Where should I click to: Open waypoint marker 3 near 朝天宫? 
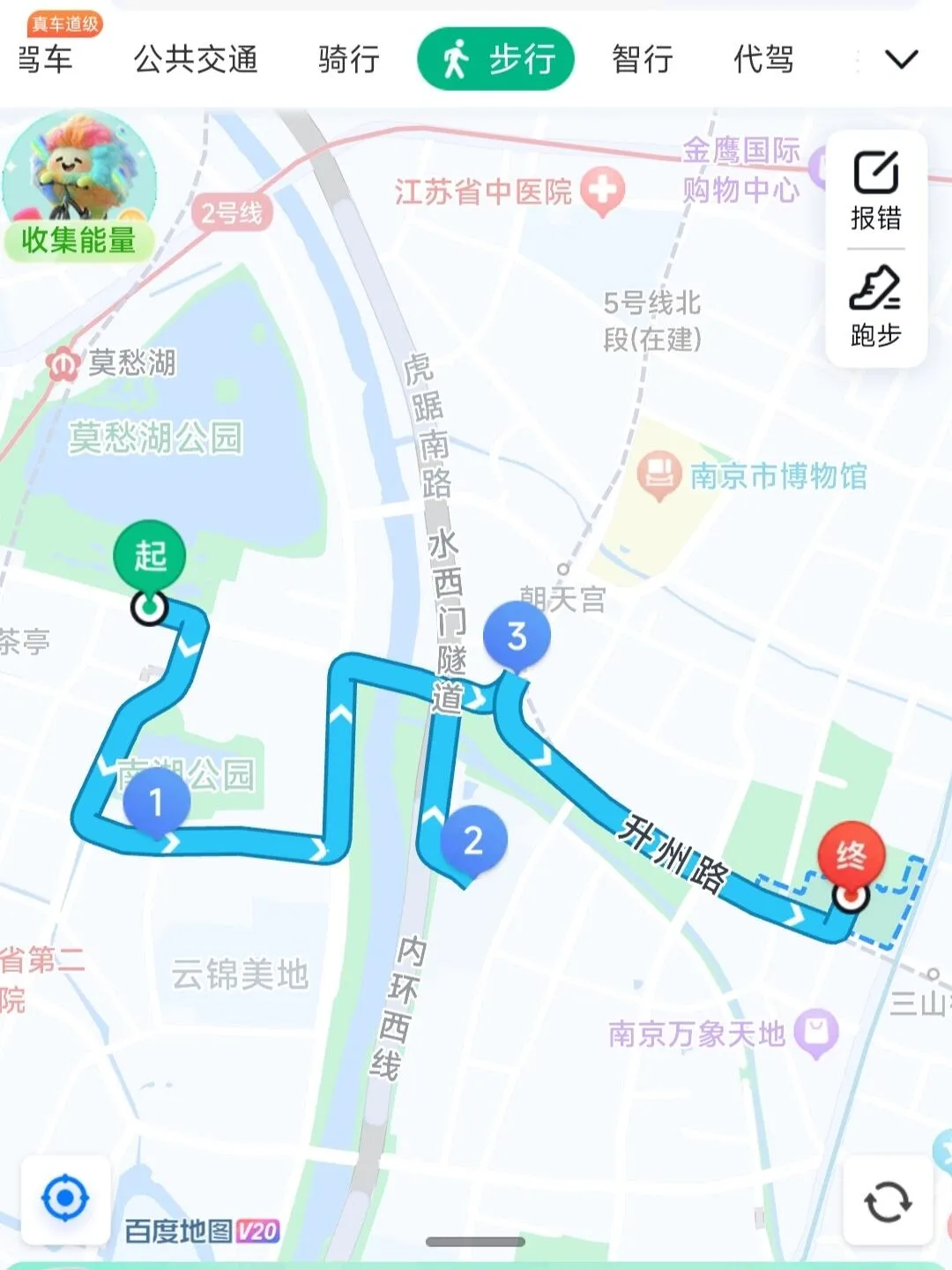pyautogui.click(x=517, y=636)
